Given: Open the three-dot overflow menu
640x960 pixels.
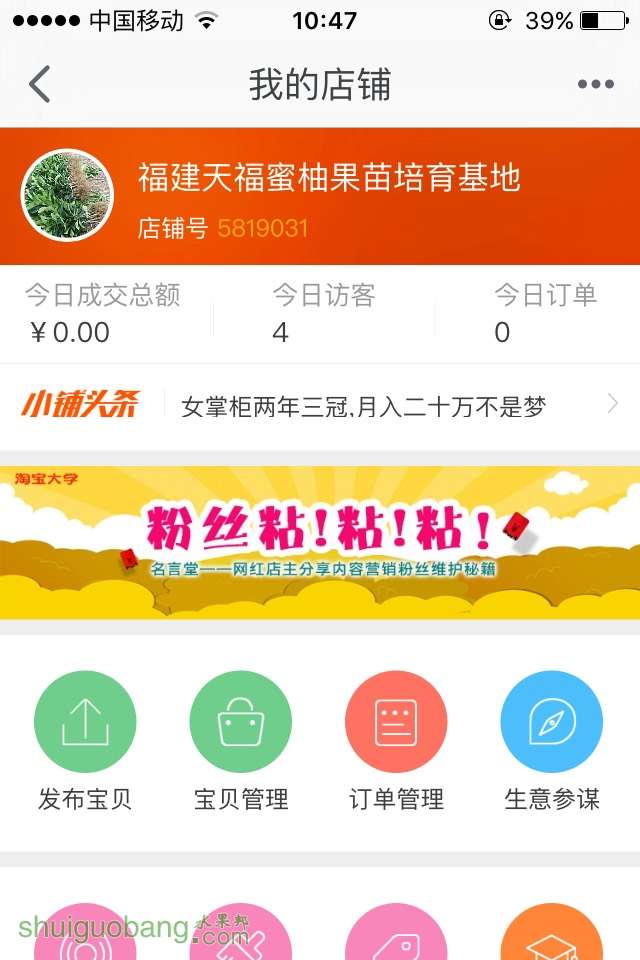Looking at the screenshot, I should pyautogui.click(x=595, y=85).
